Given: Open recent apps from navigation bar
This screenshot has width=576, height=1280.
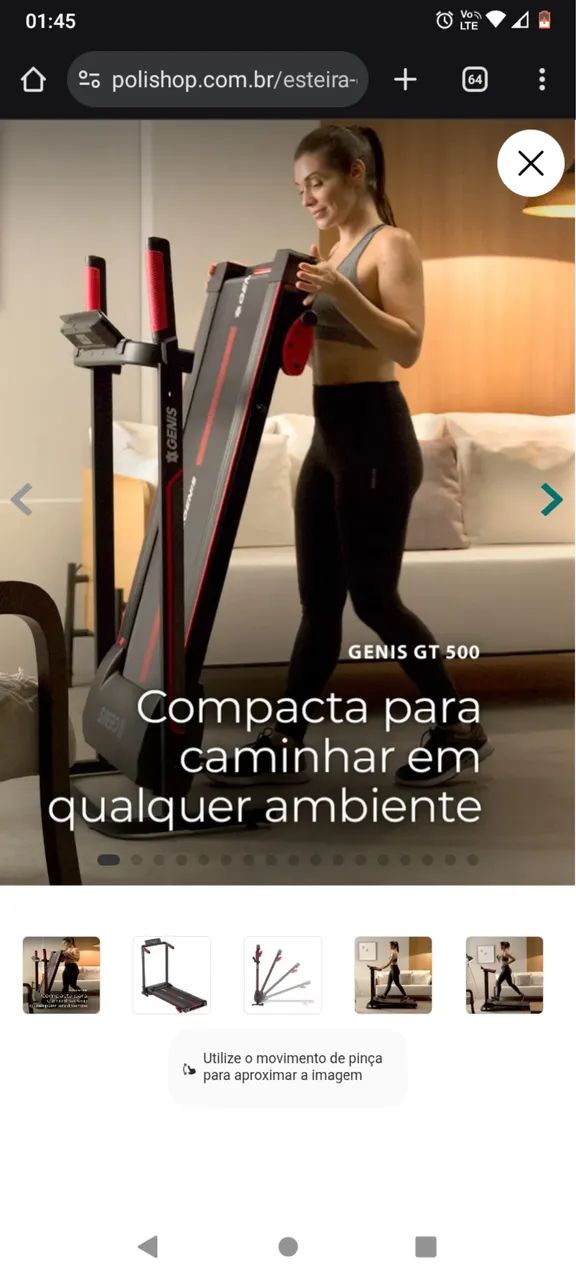Looking at the screenshot, I should pos(426,1246).
